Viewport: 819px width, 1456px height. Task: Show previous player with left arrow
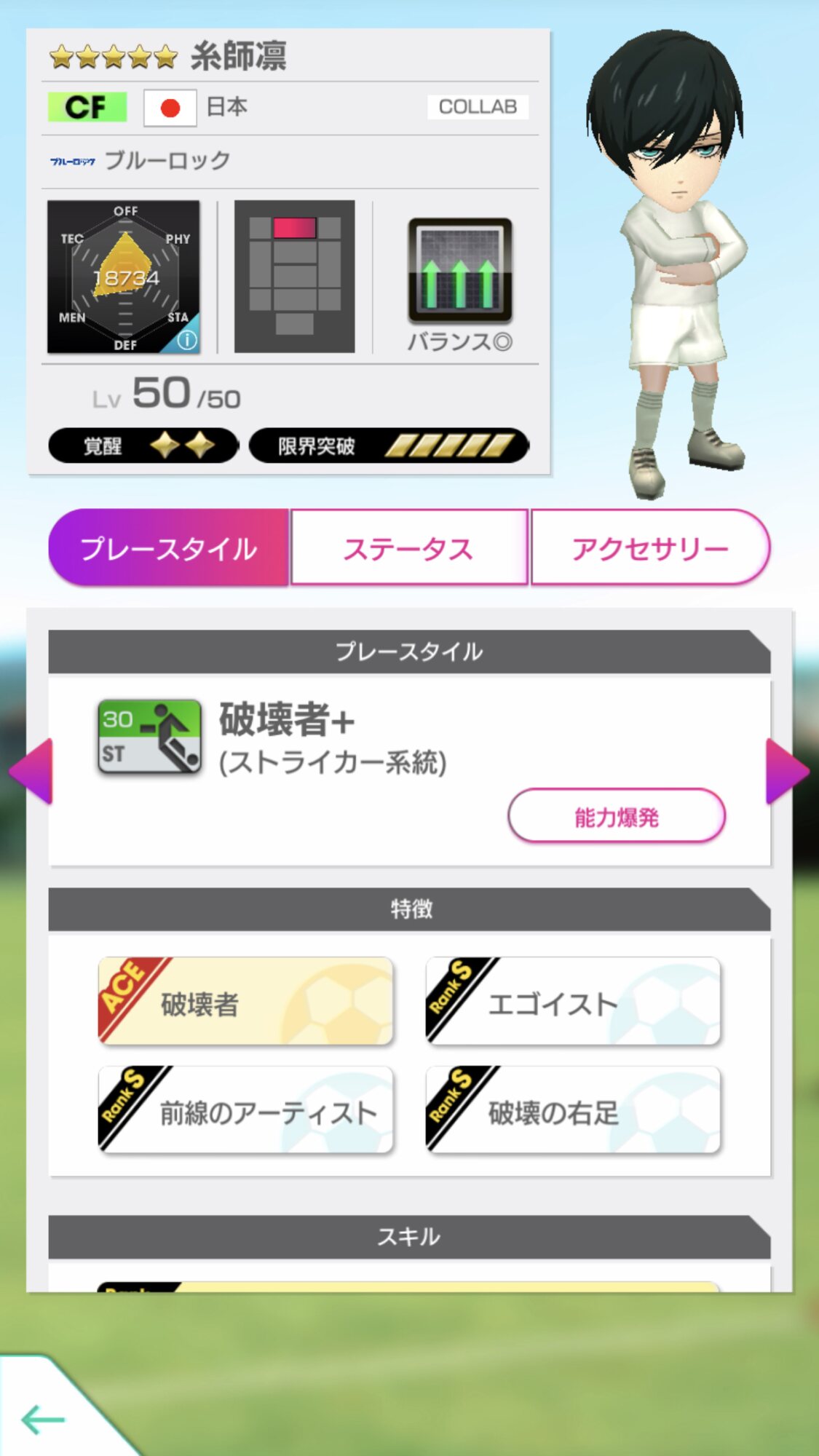(x=33, y=771)
